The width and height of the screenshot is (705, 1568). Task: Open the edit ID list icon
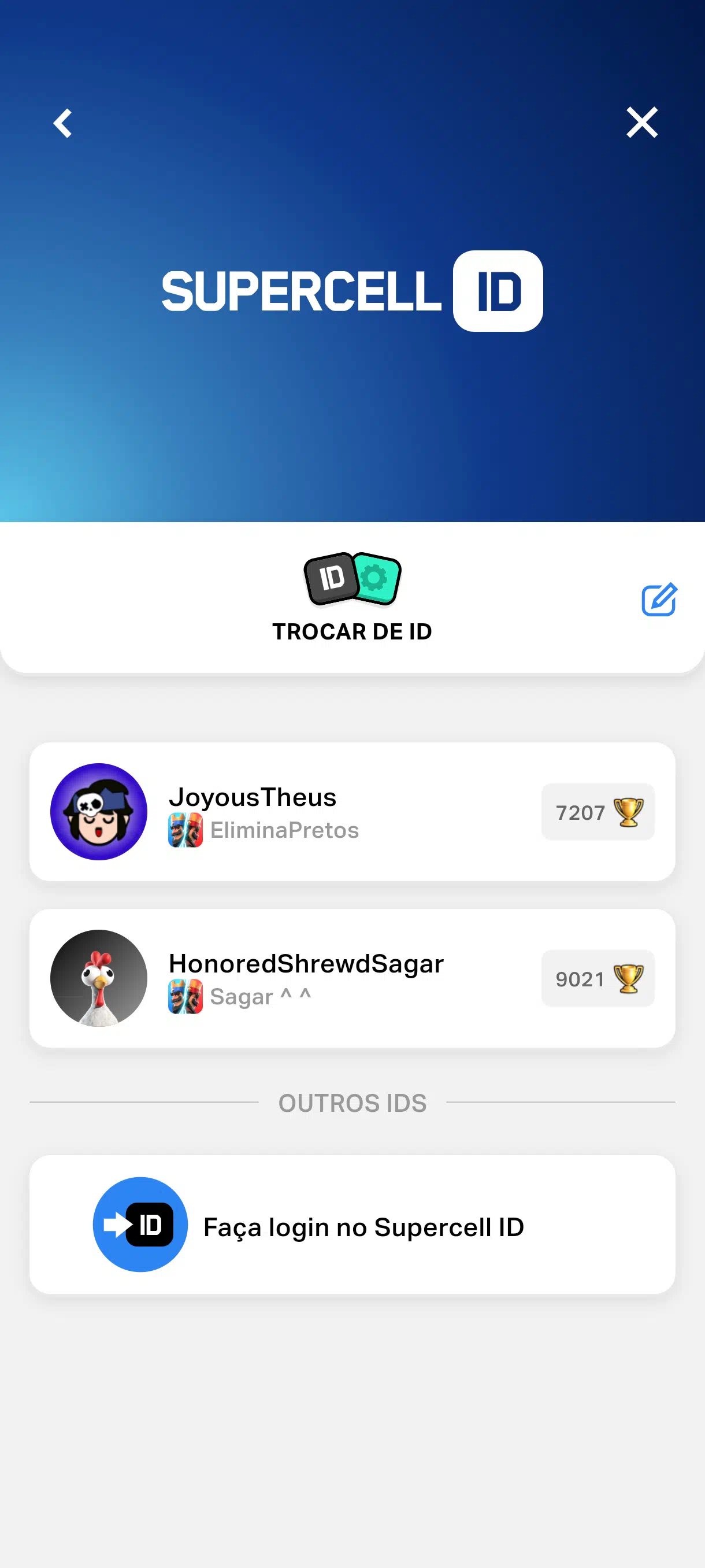click(659, 600)
